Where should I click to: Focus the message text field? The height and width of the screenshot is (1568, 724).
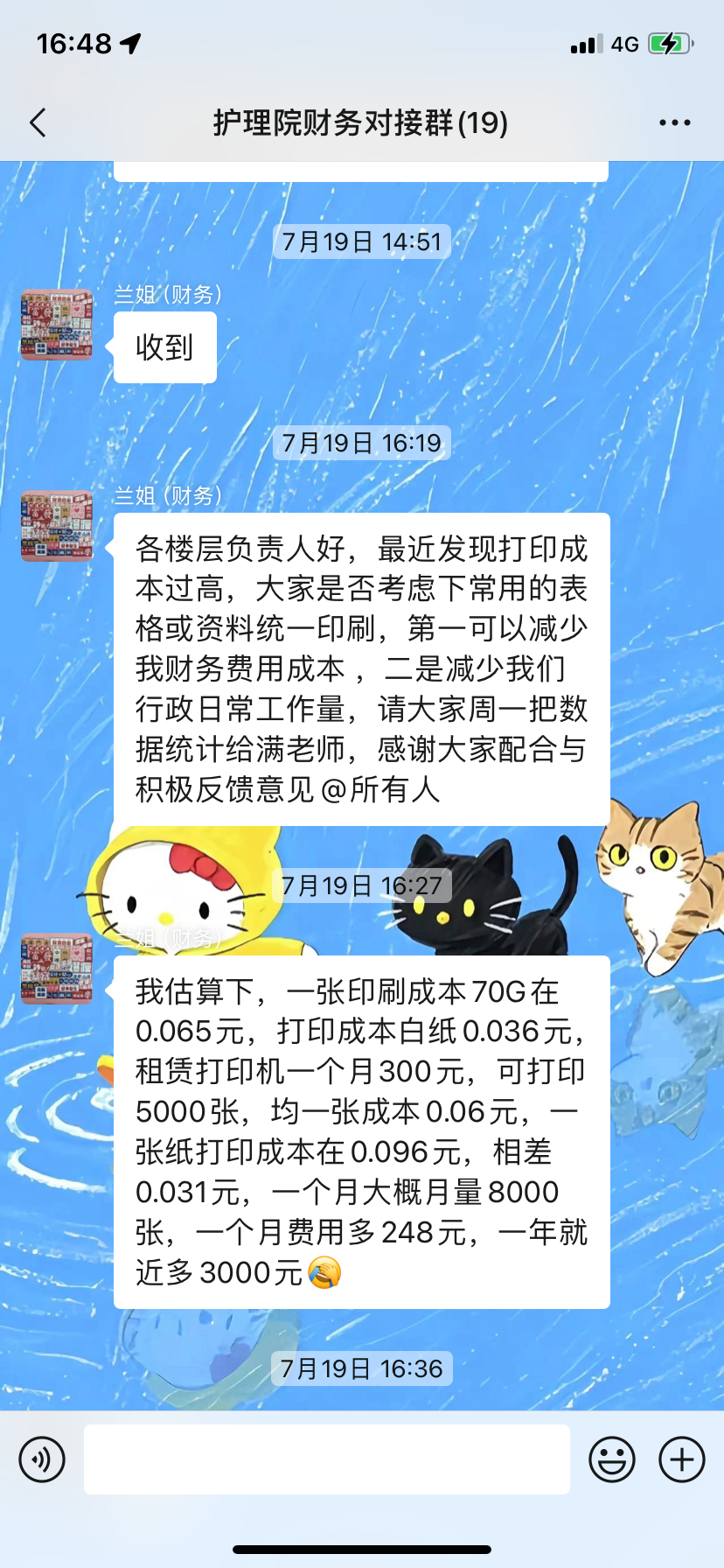(x=326, y=1459)
